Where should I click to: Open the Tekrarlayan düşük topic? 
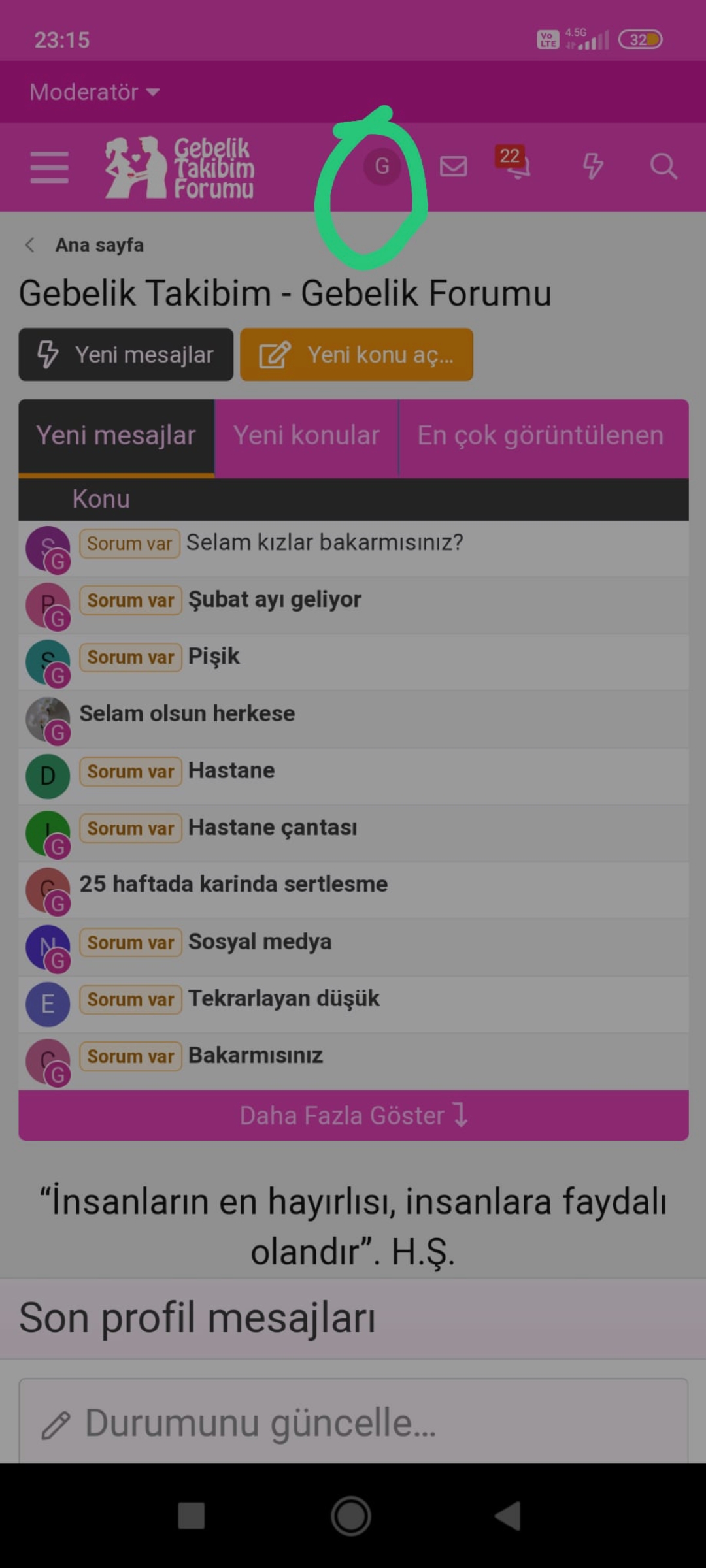[284, 998]
